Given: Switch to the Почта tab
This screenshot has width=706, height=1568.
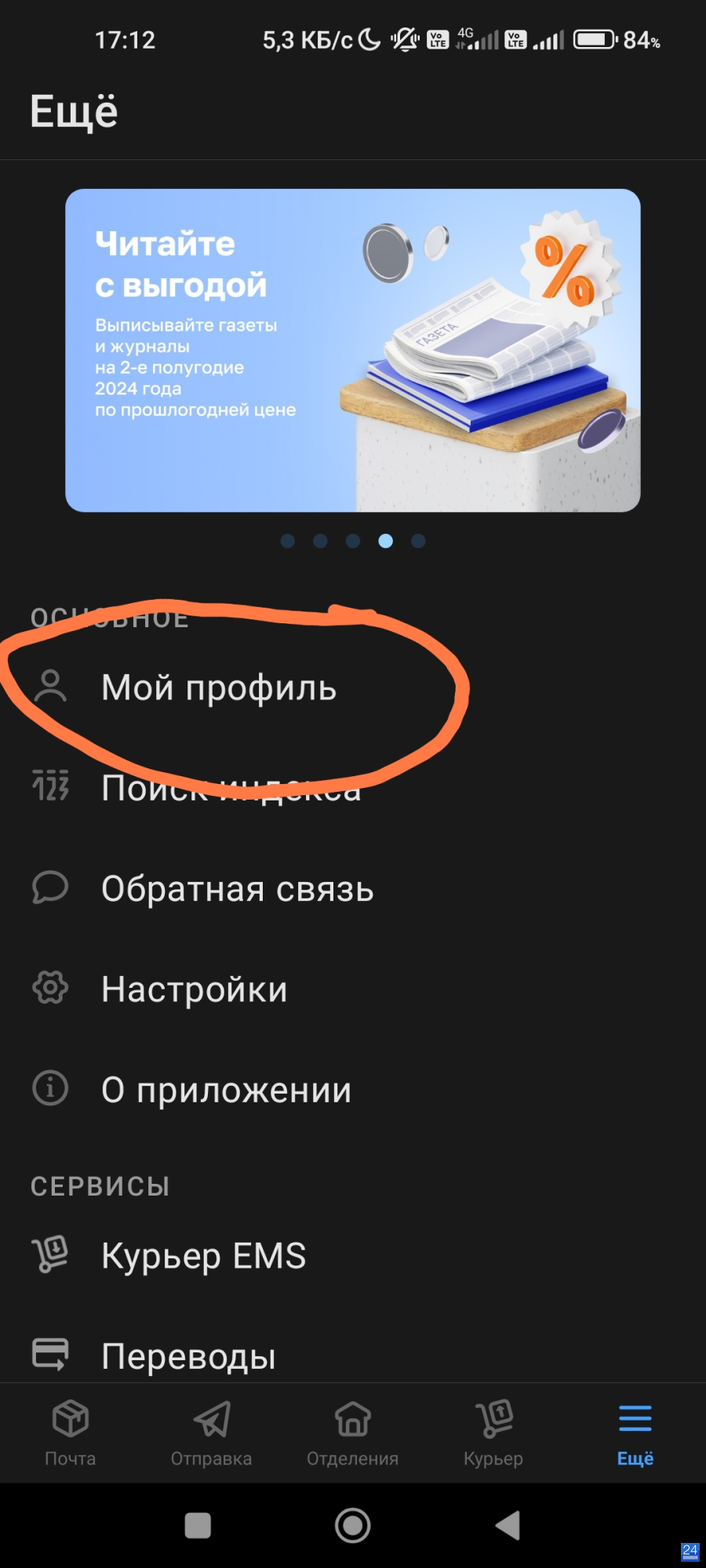Looking at the screenshot, I should coord(71,1433).
